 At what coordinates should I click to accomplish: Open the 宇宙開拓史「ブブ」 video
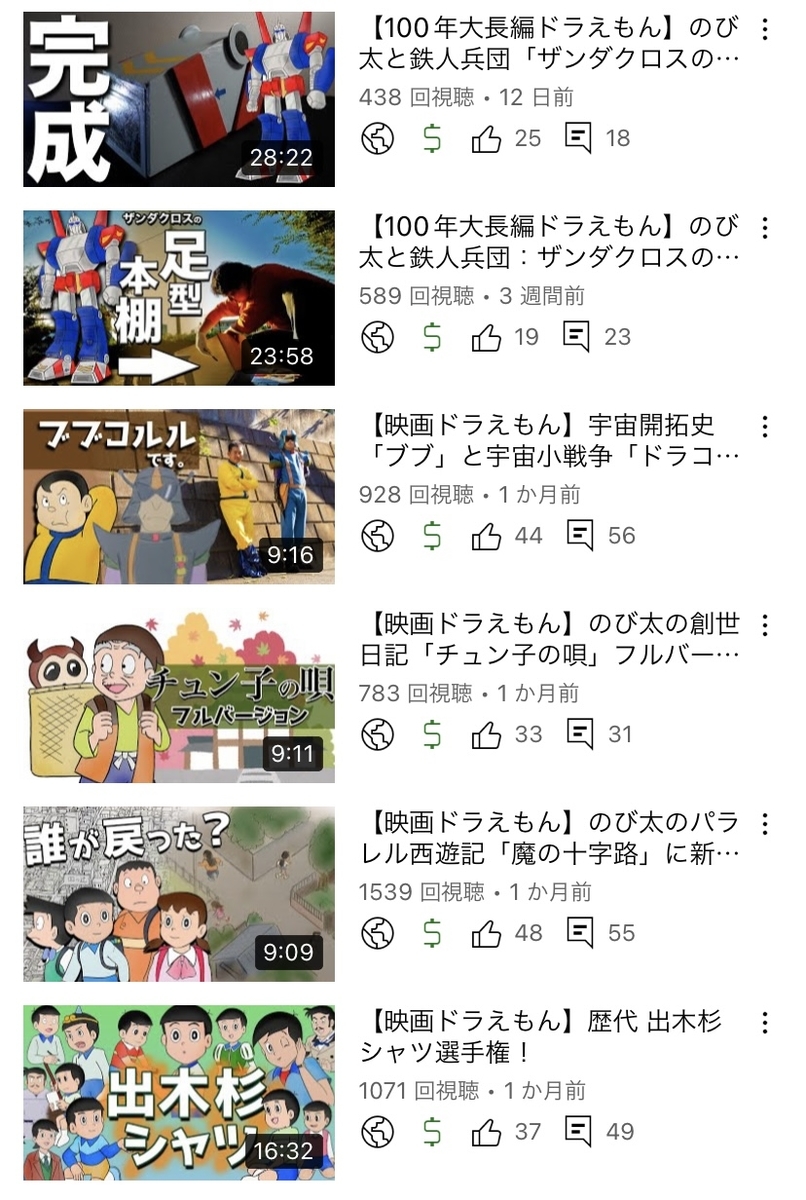tap(179, 496)
